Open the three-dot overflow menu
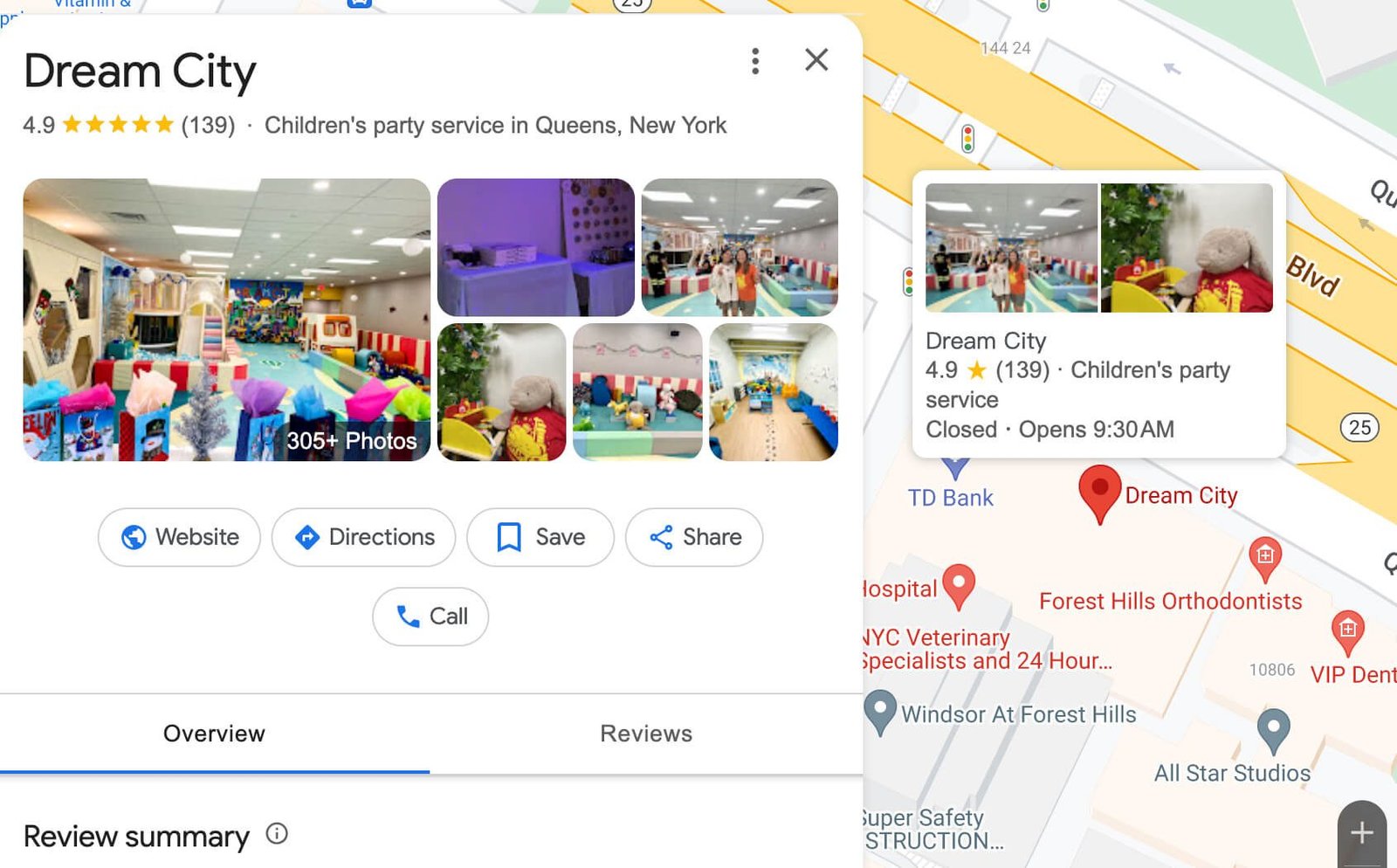 (x=755, y=61)
